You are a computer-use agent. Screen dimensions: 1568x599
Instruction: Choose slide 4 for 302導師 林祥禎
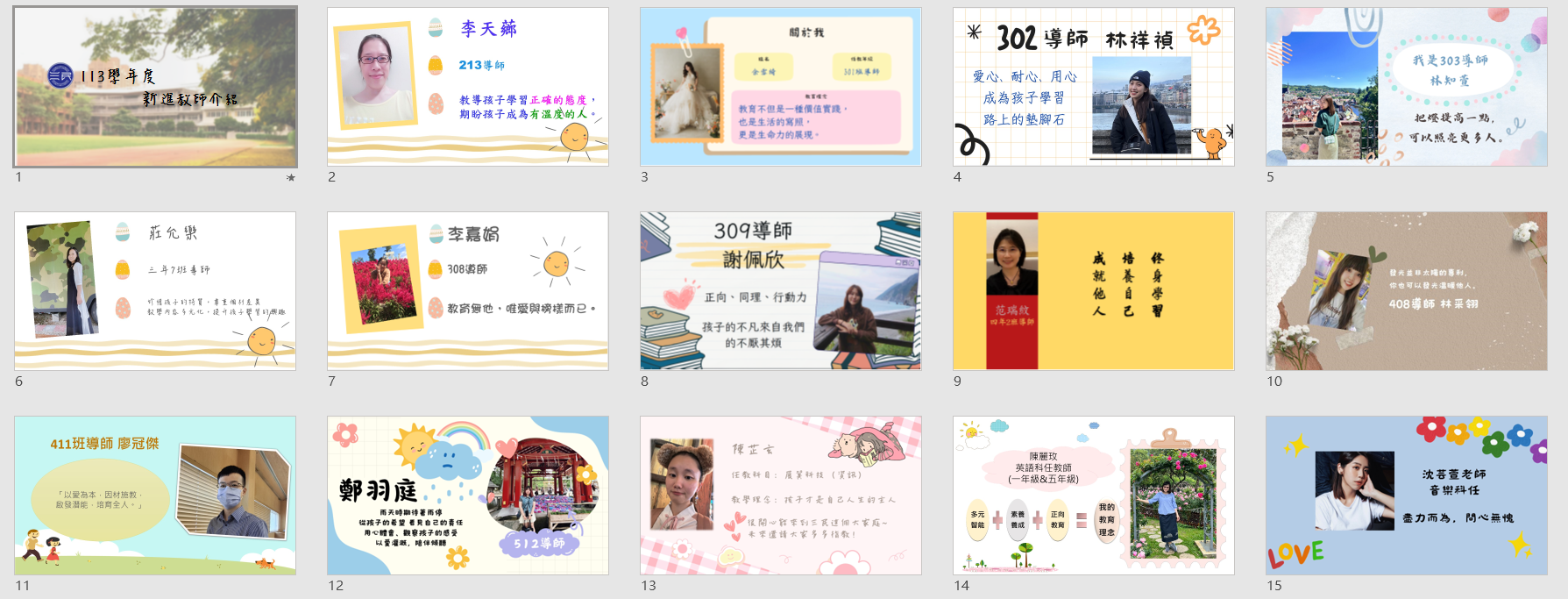pos(1094,87)
